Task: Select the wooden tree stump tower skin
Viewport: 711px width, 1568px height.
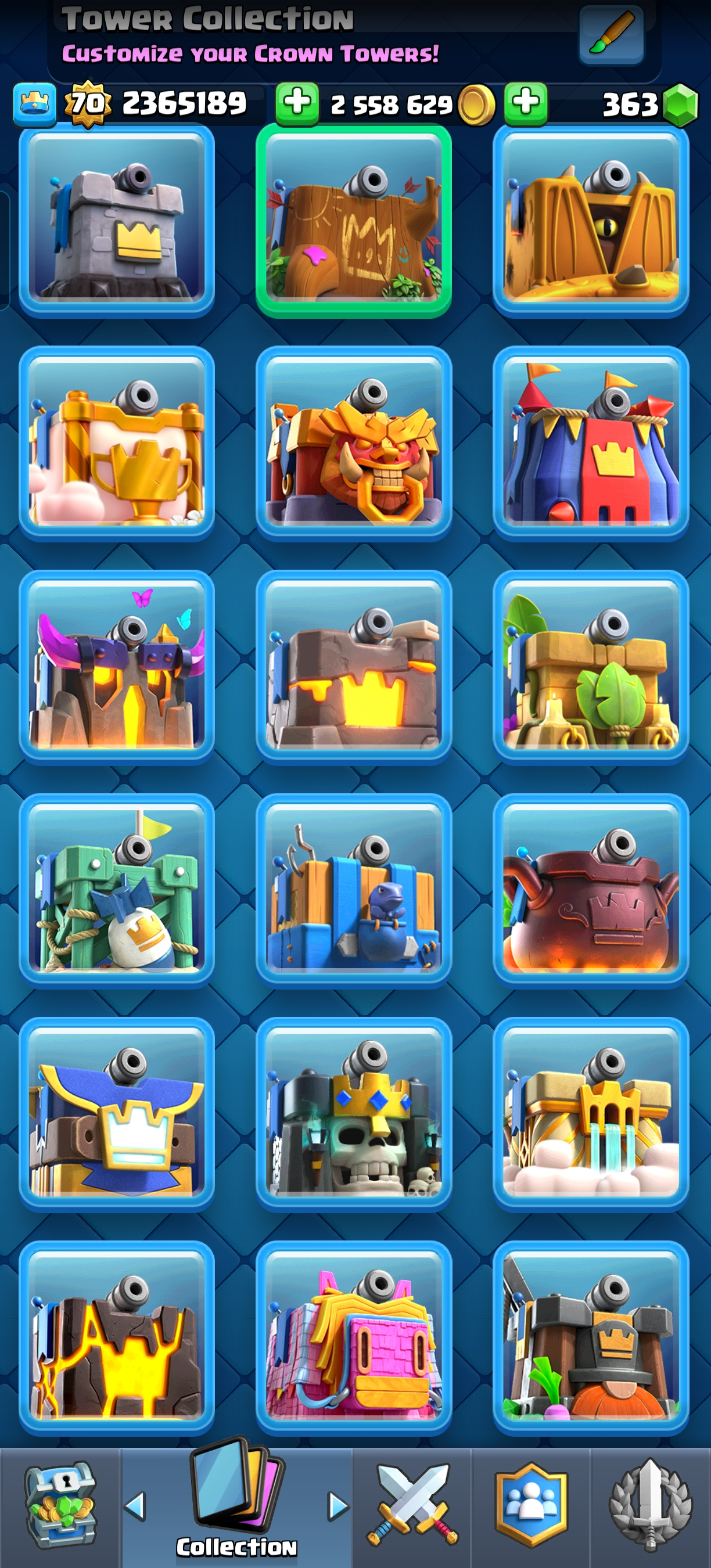Action: click(354, 220)
